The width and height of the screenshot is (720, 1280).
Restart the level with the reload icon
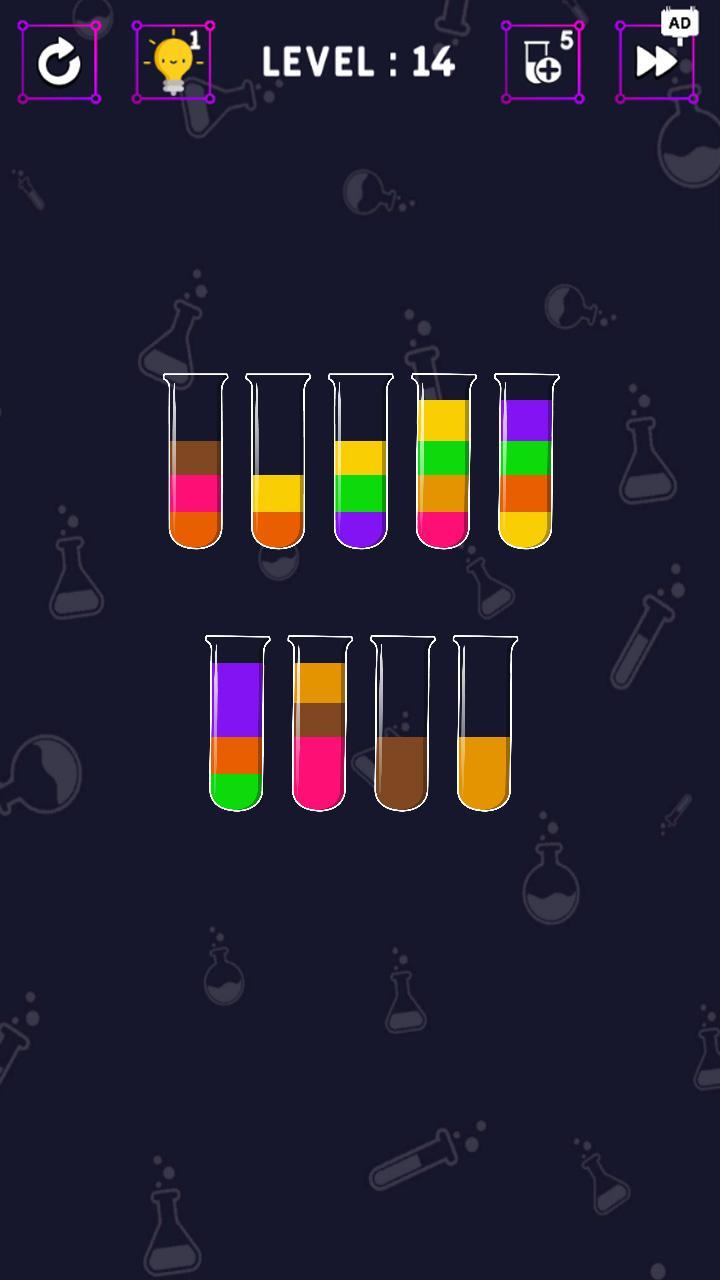coord(59,63)
